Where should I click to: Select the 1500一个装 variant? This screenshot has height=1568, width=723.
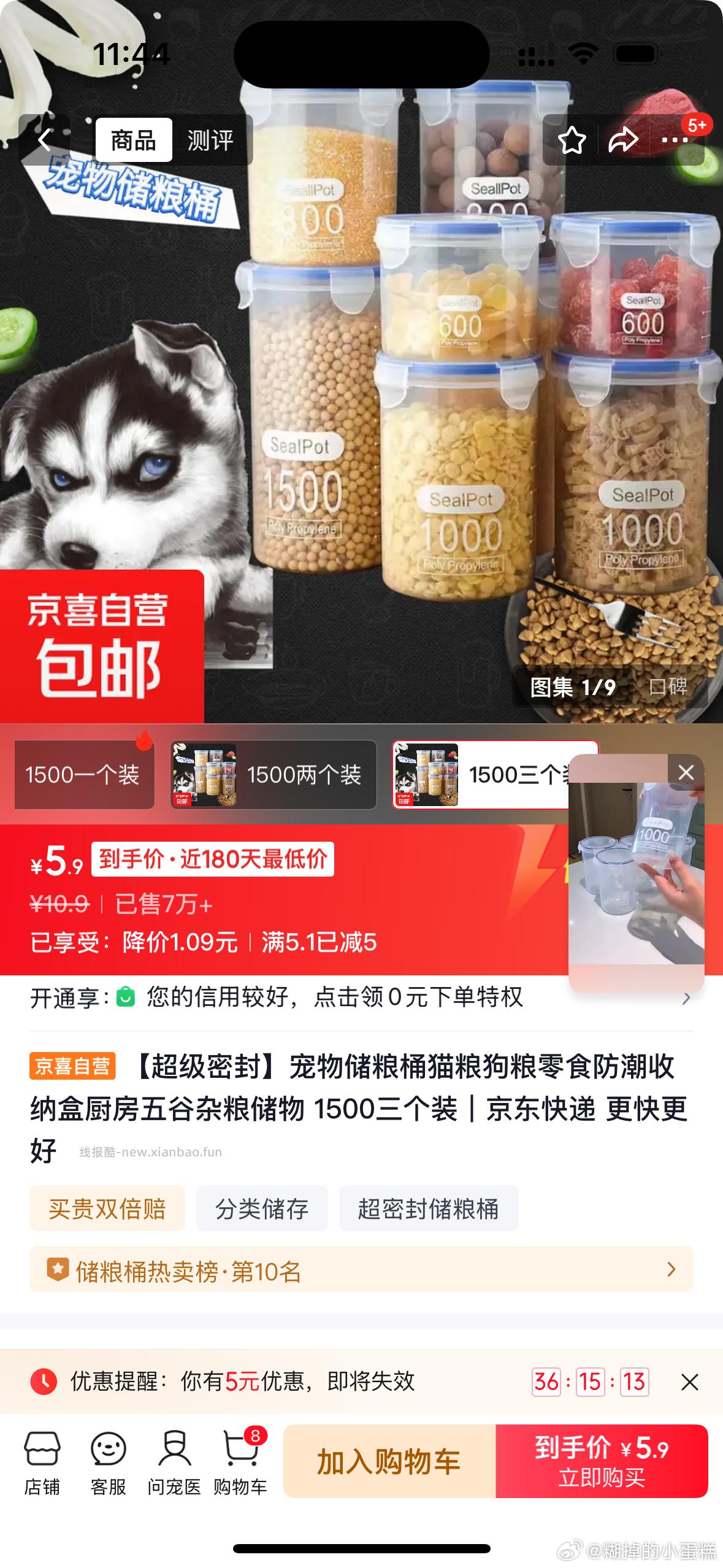click(x=84, y=775)
